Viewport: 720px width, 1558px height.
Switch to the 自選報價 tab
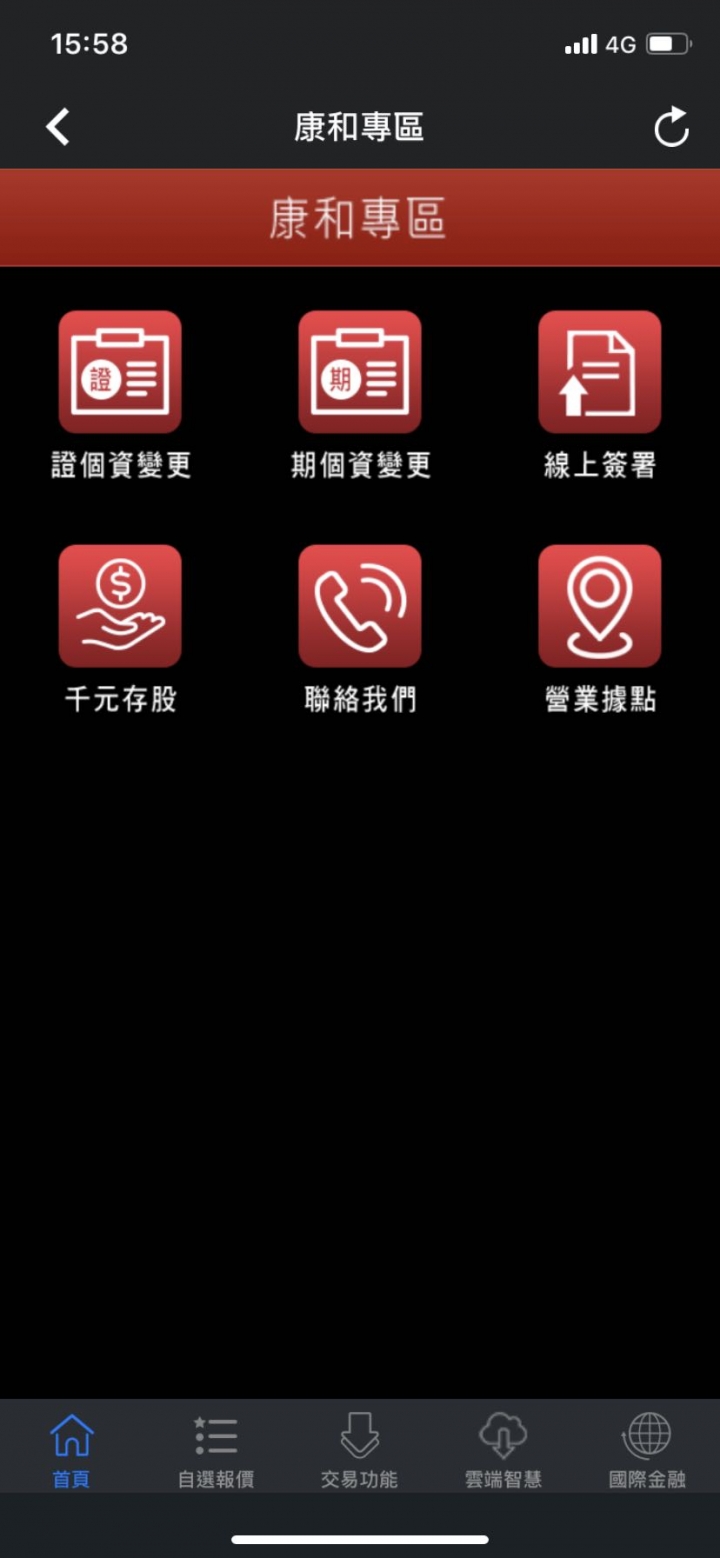point(215,1450)
